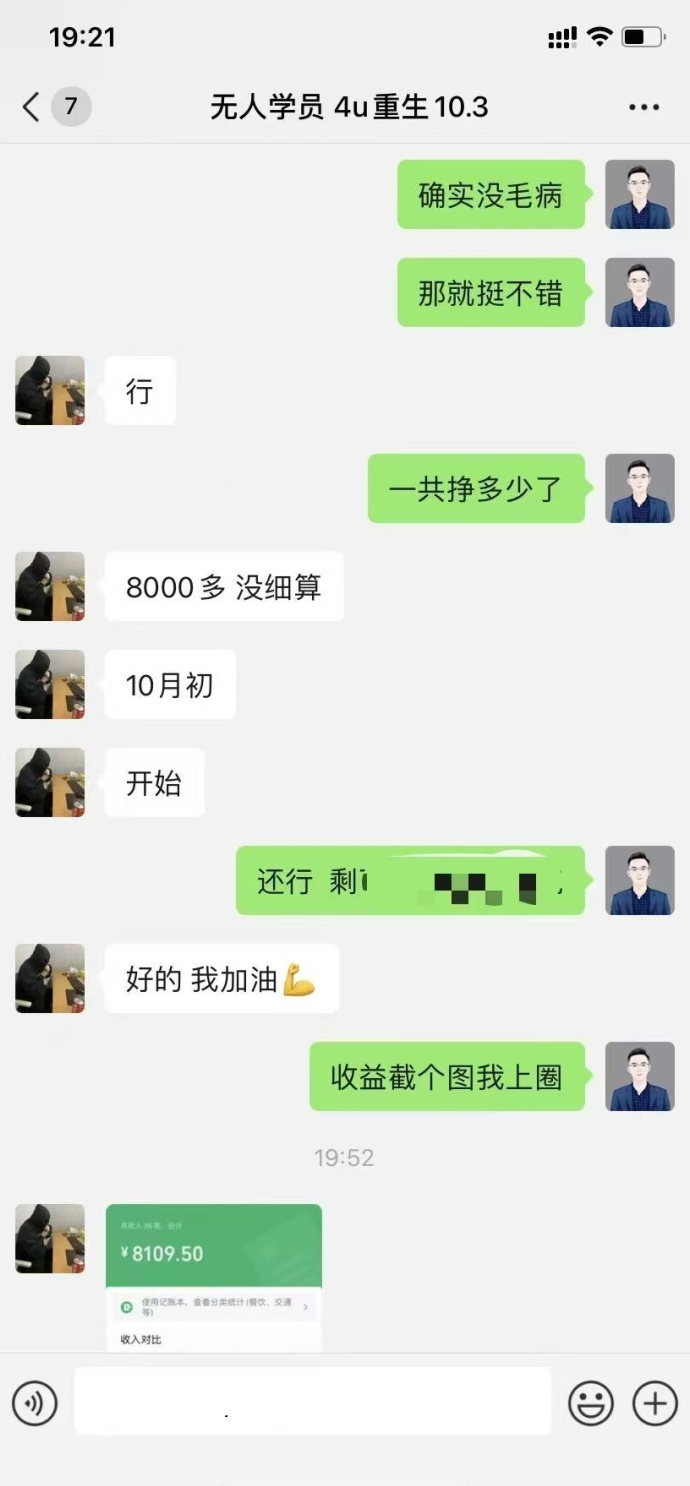
Task: Switch to voice message input
Action: pyautogui.click(x=35, y=1404)
